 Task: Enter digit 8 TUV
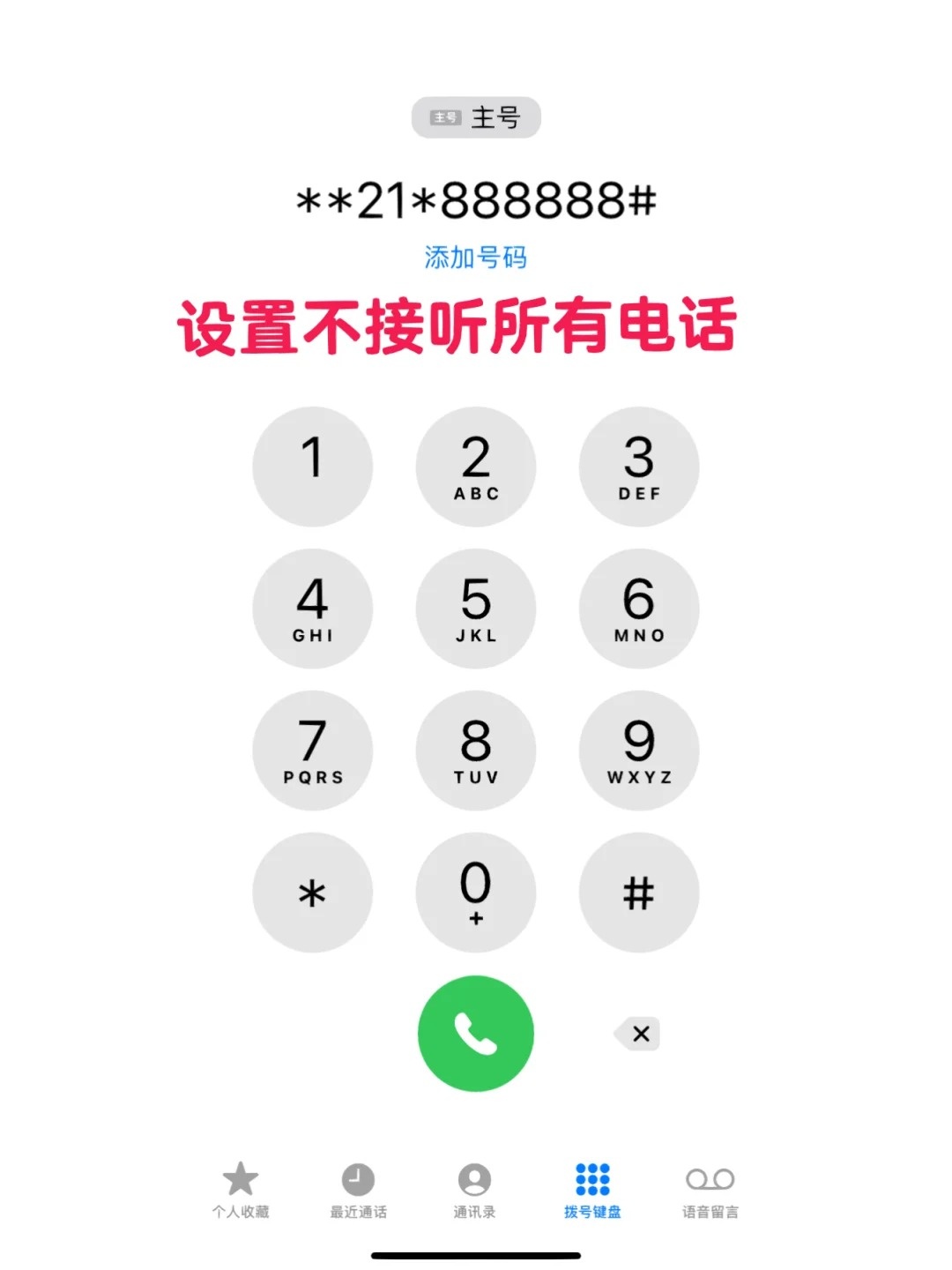476,751
